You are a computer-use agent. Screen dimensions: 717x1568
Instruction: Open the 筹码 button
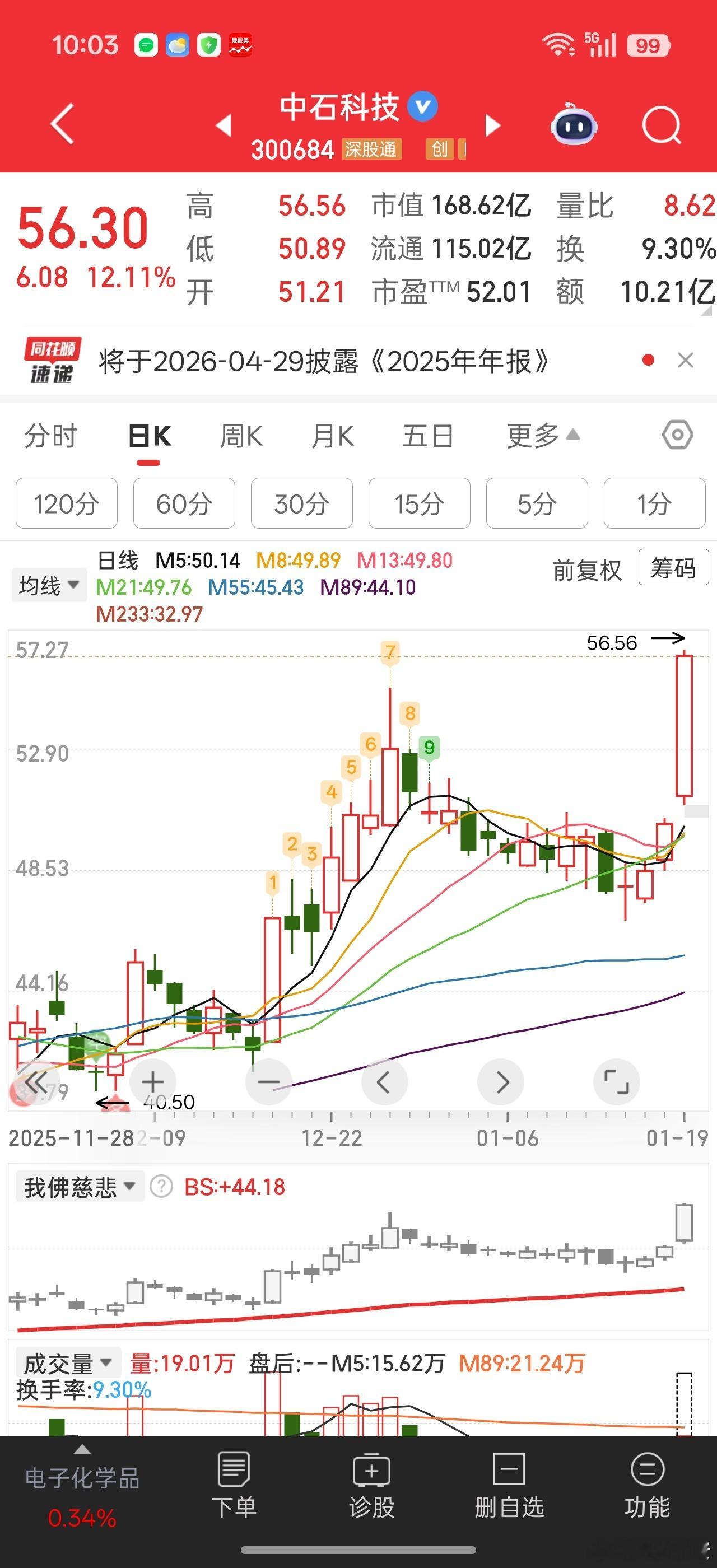(673, 567)
